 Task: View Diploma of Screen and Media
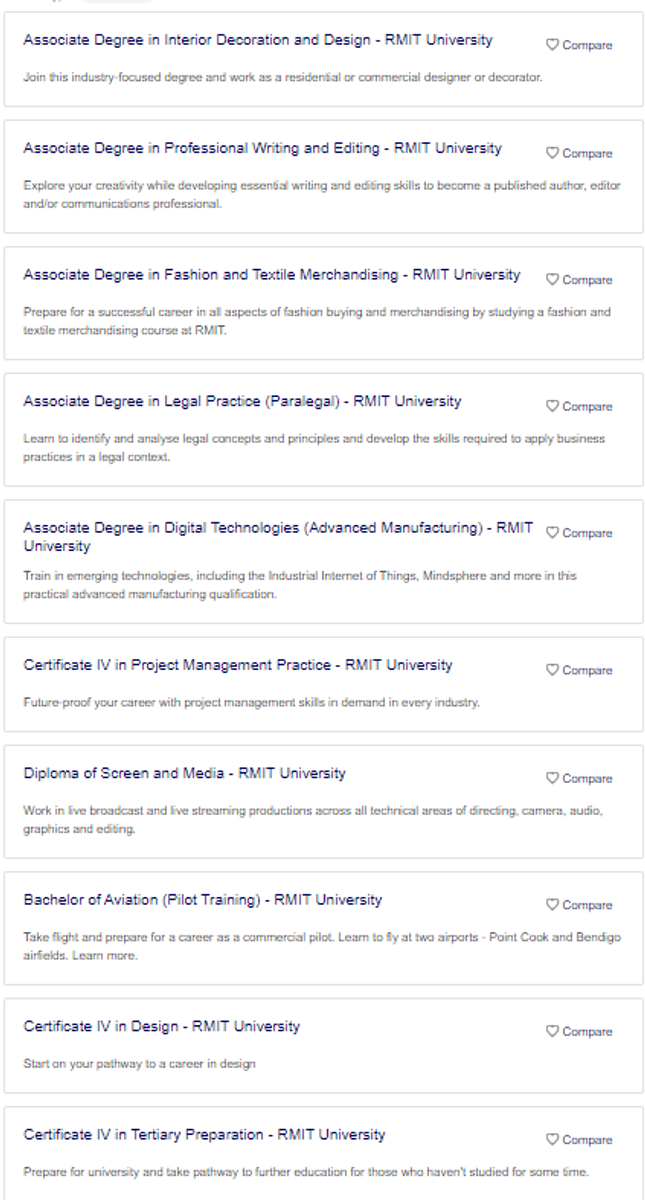(184, 773)
